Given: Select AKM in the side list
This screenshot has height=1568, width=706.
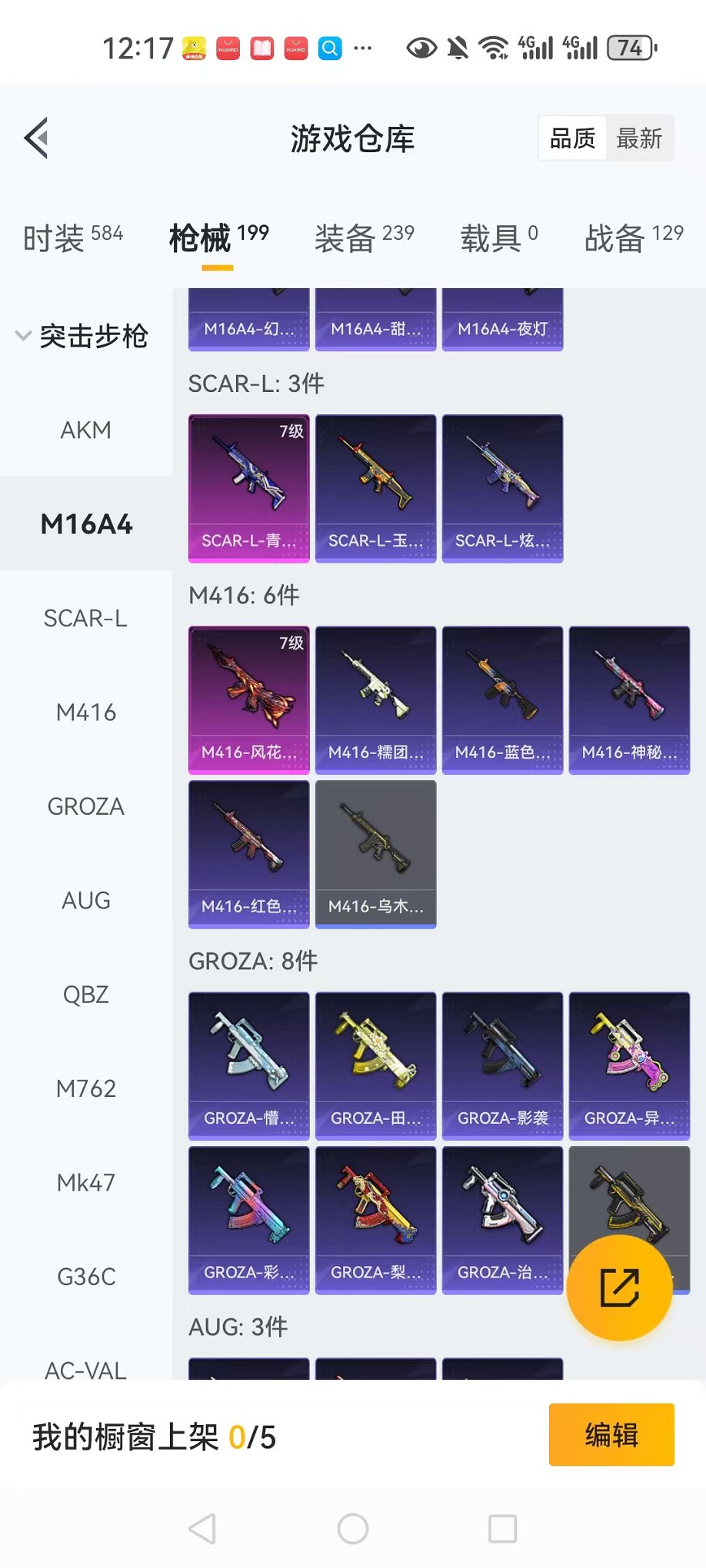Looking at the screenshot, I should (x=86, y=430).
